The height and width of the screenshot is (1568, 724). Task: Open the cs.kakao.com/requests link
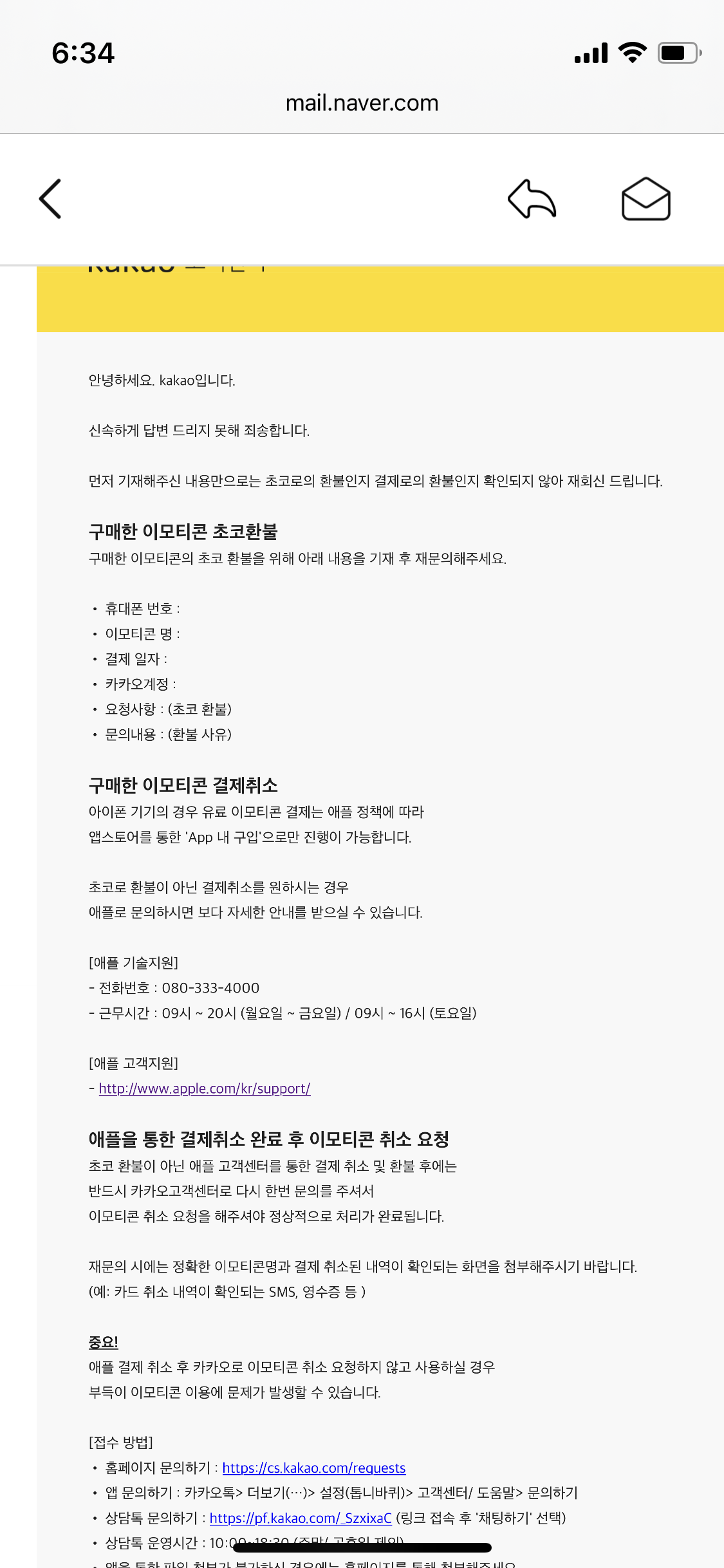pyautogui.click(x=314, y=1468)
